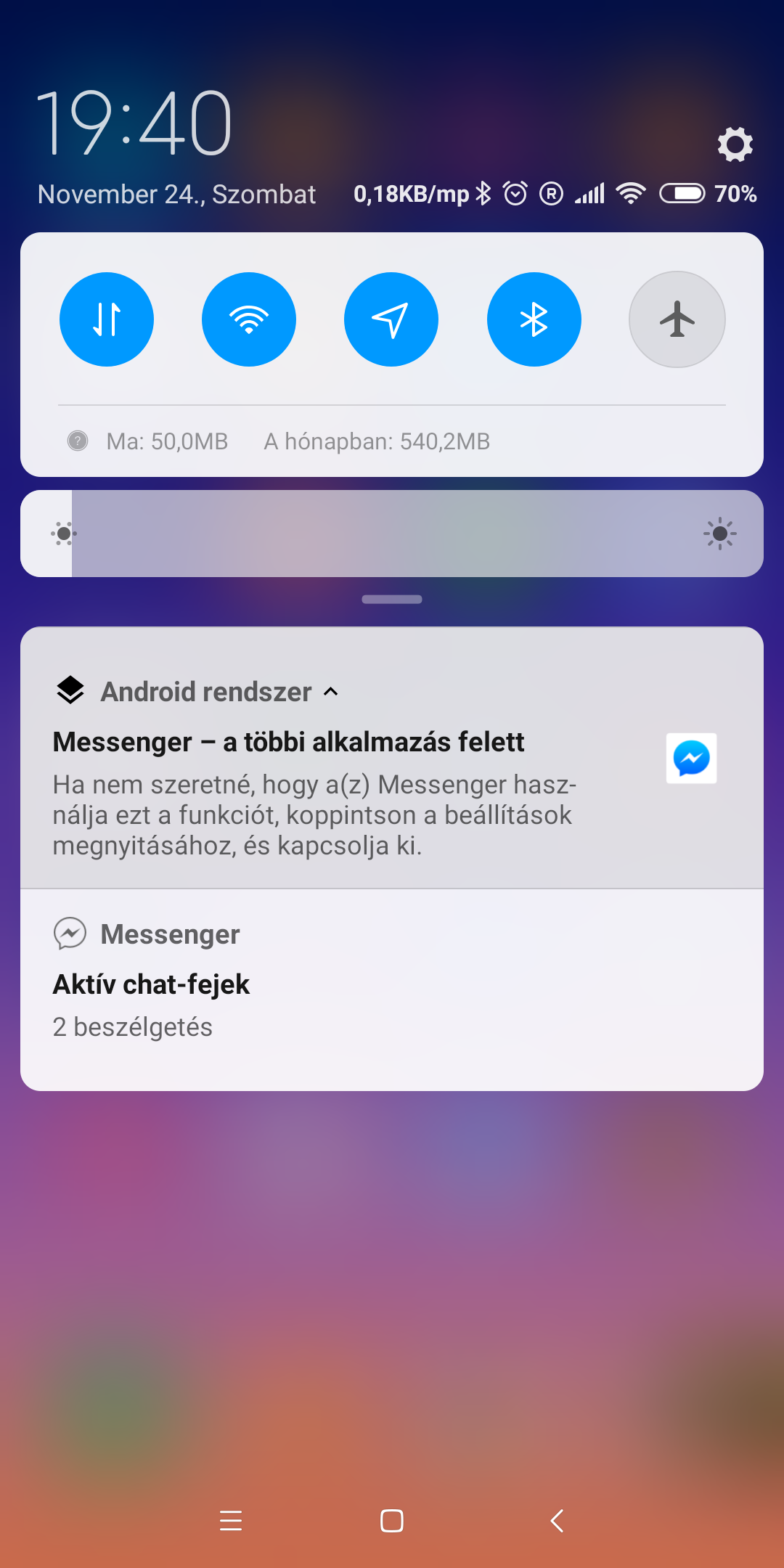Screen dimensions: 784x1568
Task: Open the Aktív chat-fejek notification
Action: pyautogui.click(x=392, y=990)
